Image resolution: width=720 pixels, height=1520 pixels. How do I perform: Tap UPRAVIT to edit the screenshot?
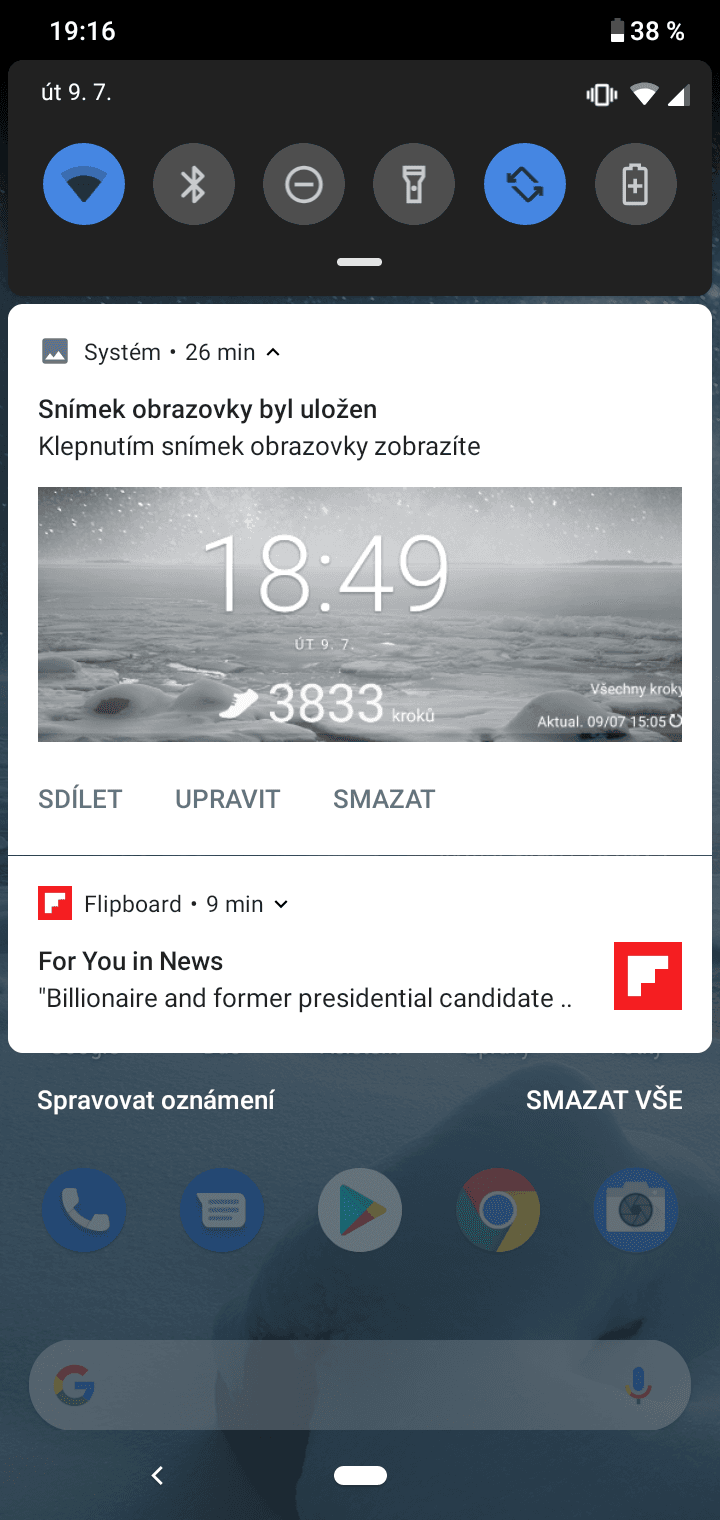pos(228,799)
